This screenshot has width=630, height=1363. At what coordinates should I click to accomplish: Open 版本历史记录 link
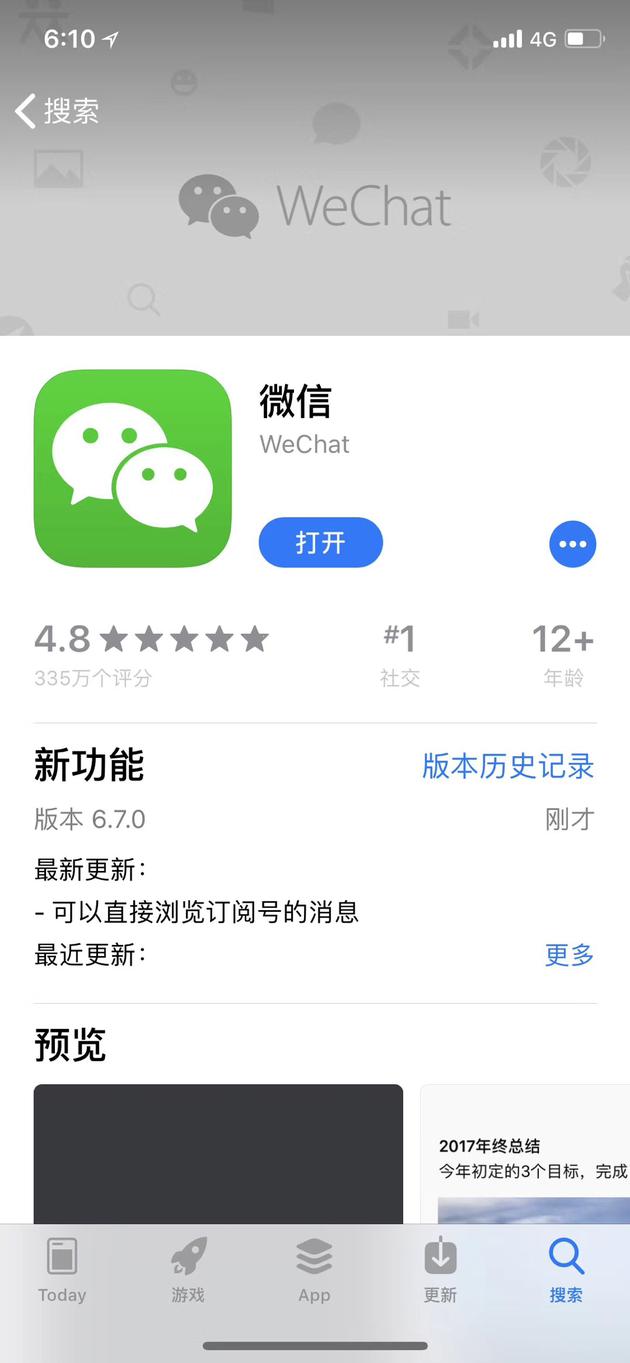(508, 766)
